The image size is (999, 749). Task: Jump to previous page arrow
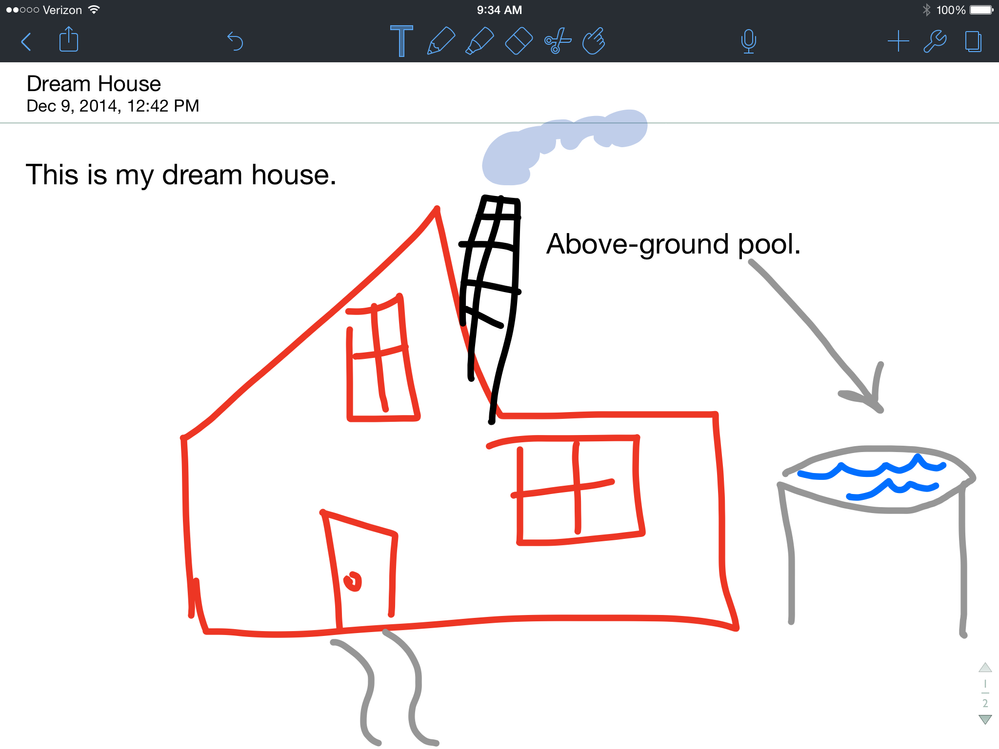point(985,667)
